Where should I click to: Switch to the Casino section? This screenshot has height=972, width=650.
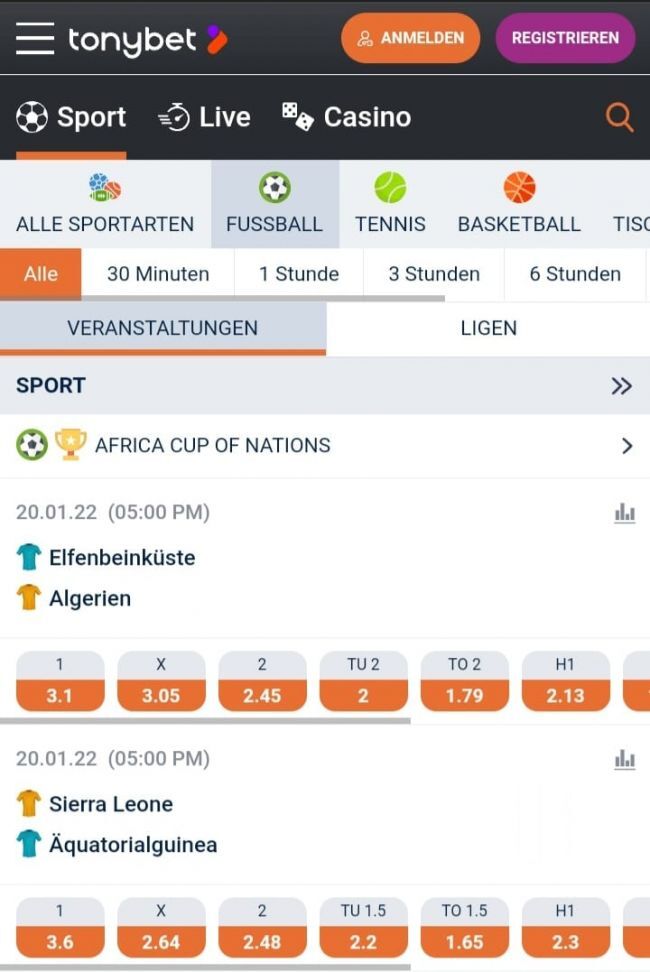pos(347,117)
